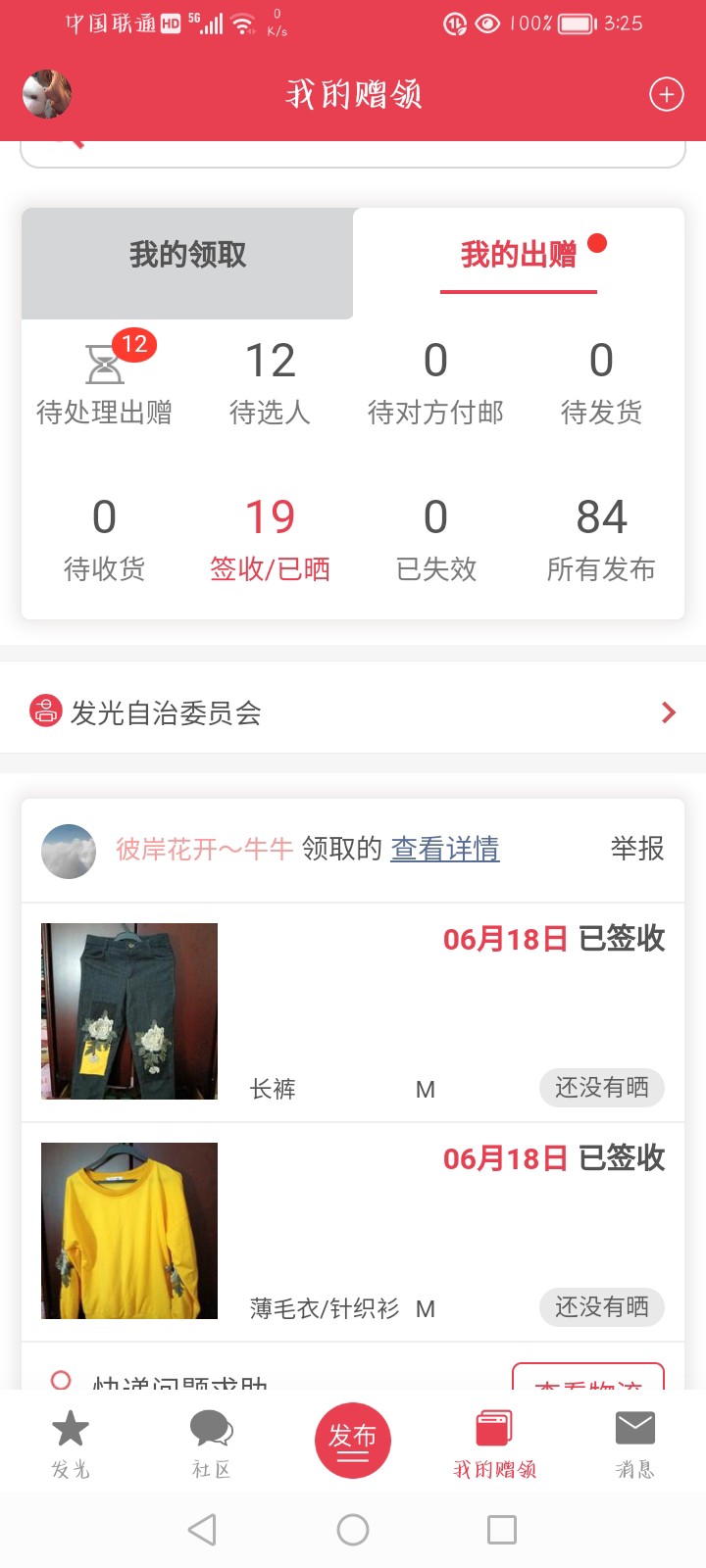View 已失效 items
This screenshot has width=706, height=1568.
(x=435, y=540)
